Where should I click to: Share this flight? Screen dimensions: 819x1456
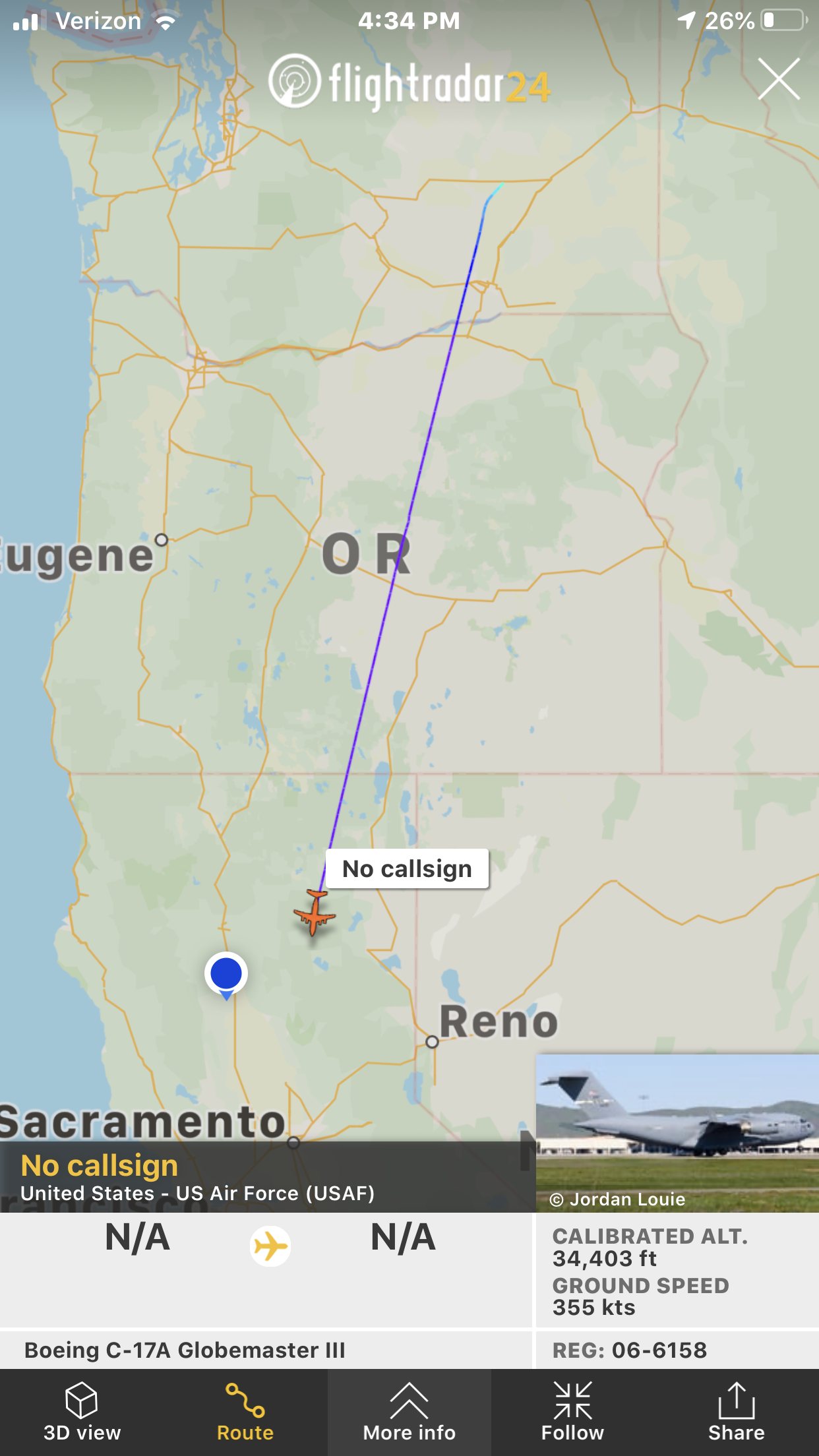(x=737, y=1412)
